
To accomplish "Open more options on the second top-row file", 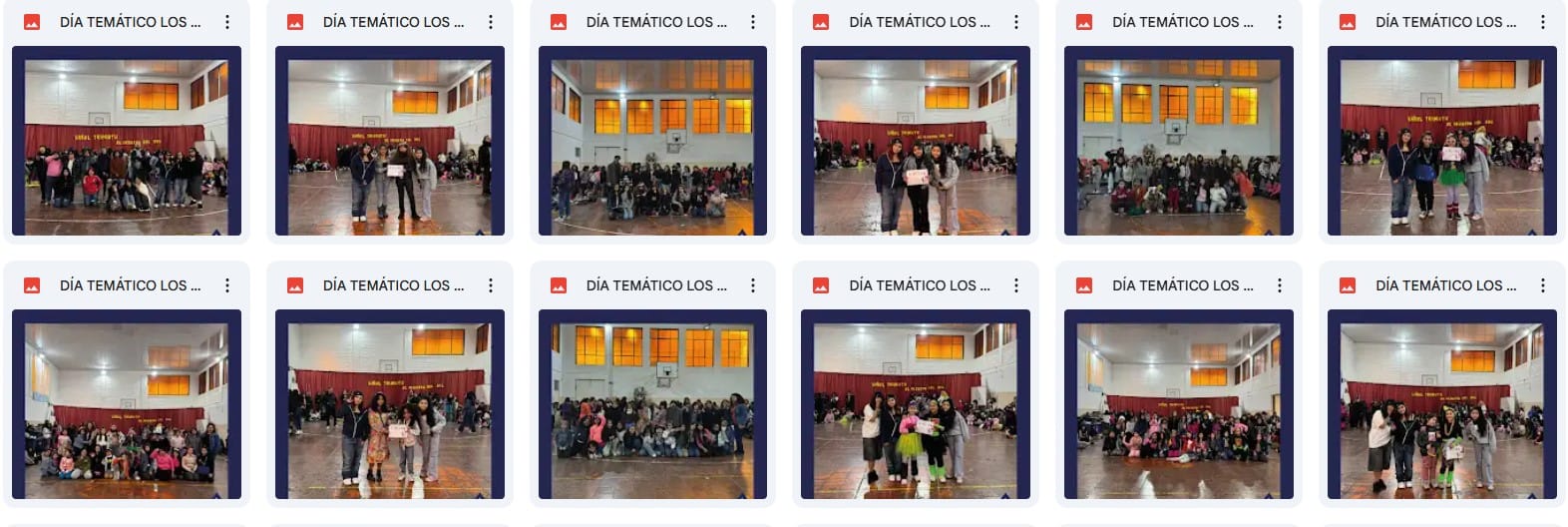I will pyautogui.click(x=491, y=22).
